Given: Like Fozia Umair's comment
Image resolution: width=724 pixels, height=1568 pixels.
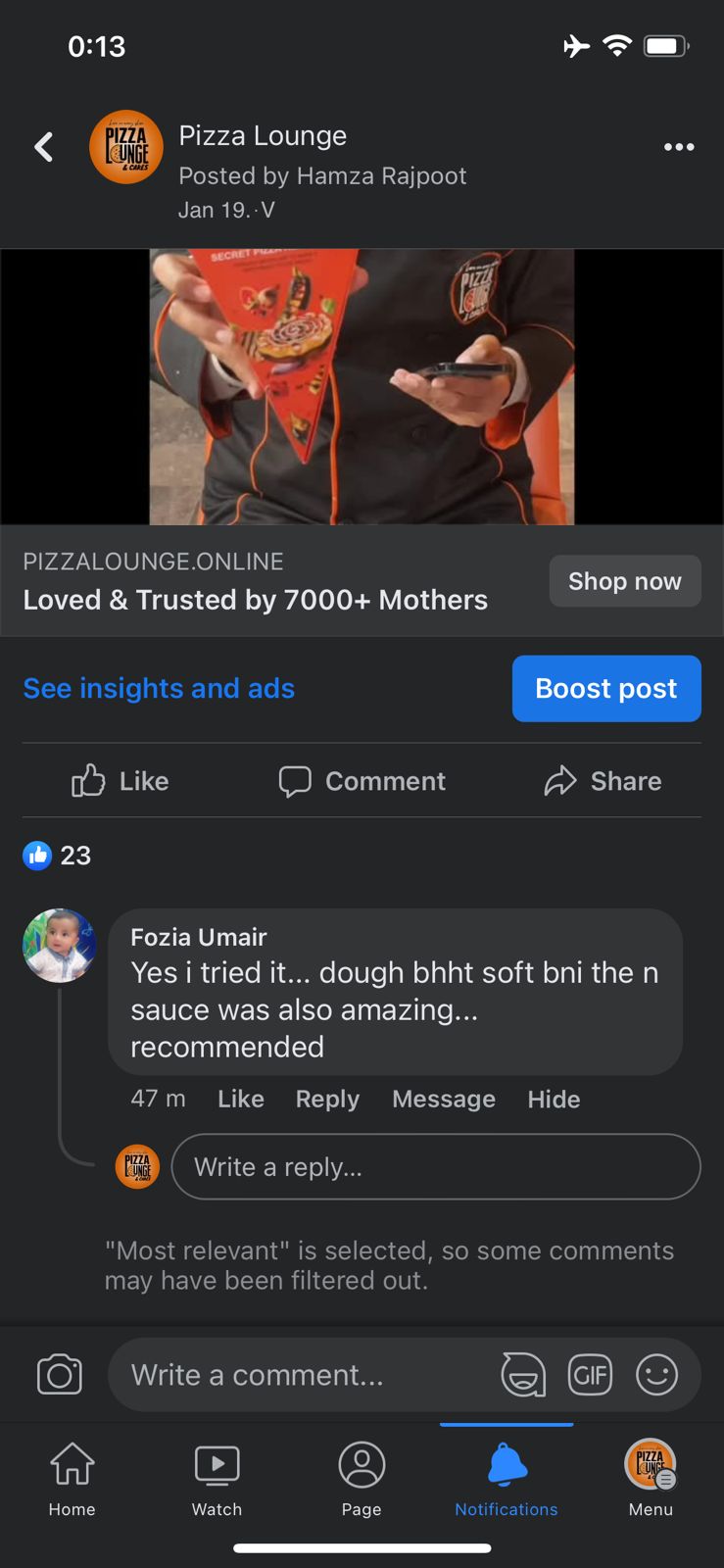Looking at the screenshot, I should coord(240,1099).
